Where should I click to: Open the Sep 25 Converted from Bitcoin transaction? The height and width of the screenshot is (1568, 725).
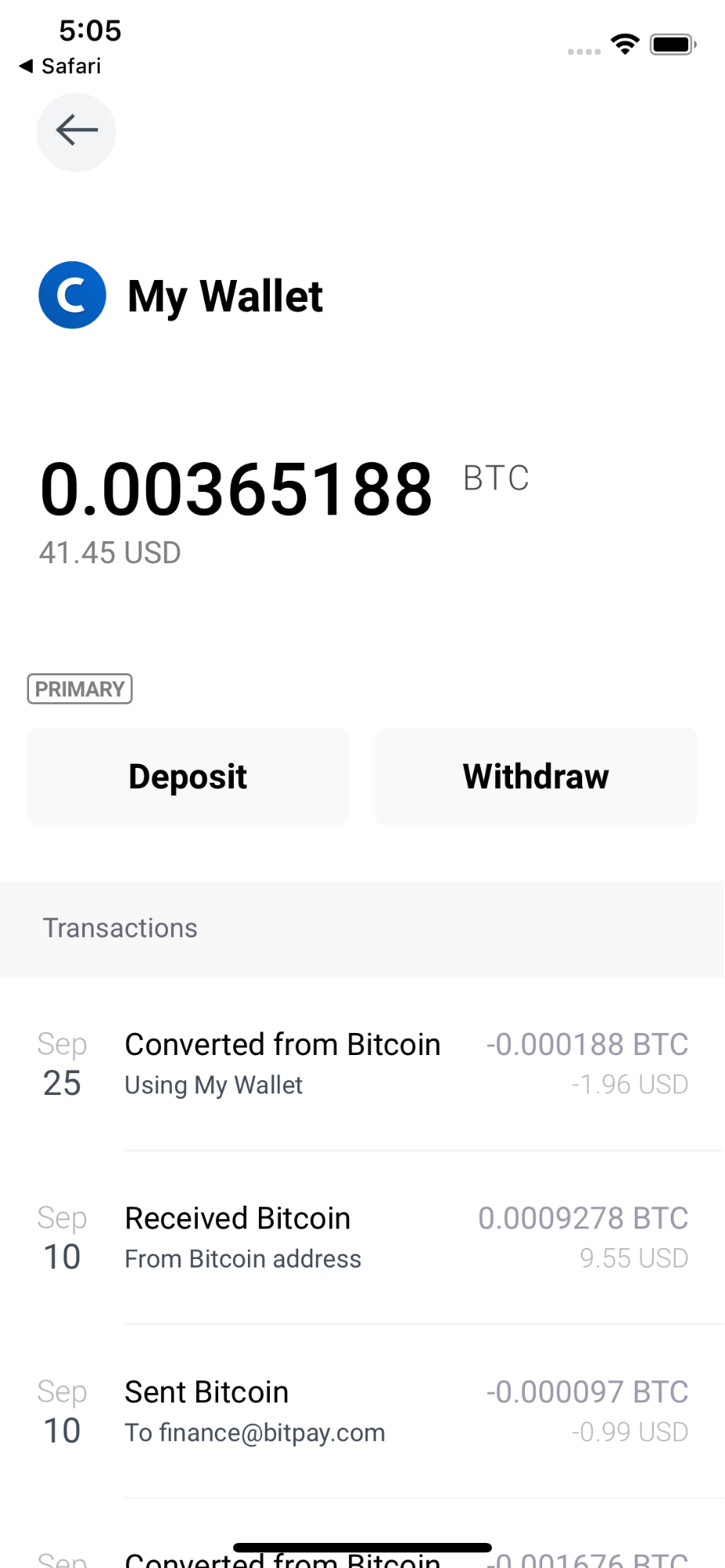(362, 1064)
